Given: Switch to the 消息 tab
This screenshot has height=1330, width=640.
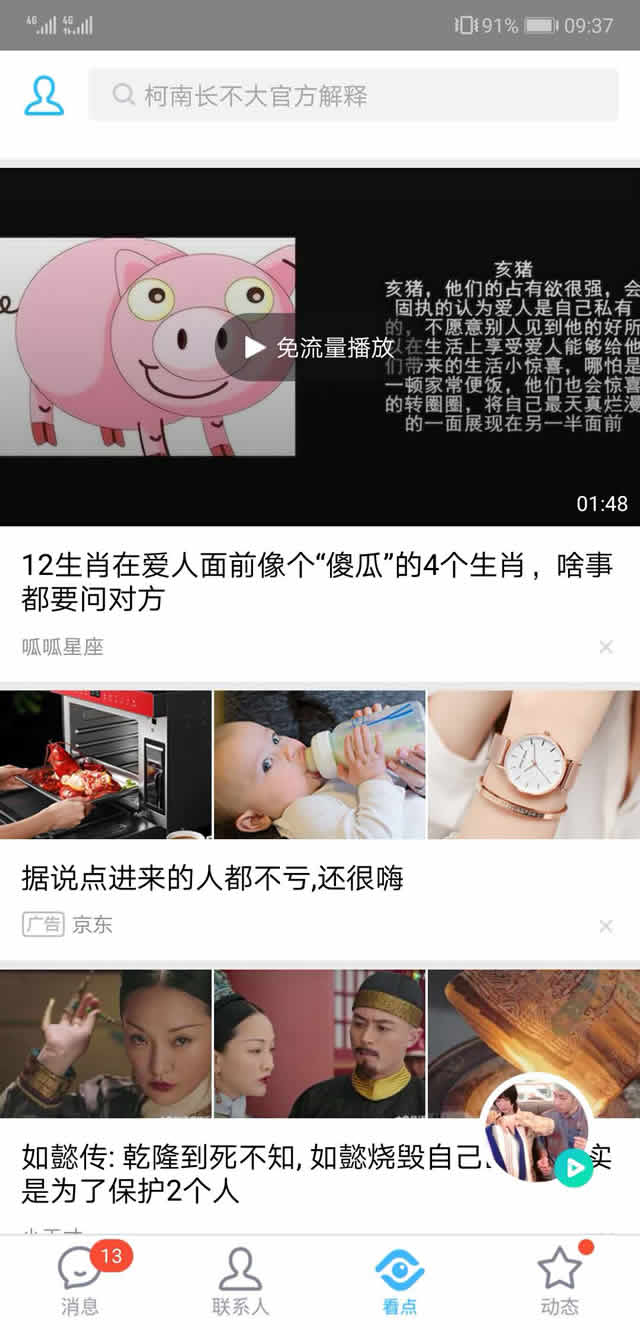Looking at the screenshot, I should pyautogui.click(x=80, y=1282).
